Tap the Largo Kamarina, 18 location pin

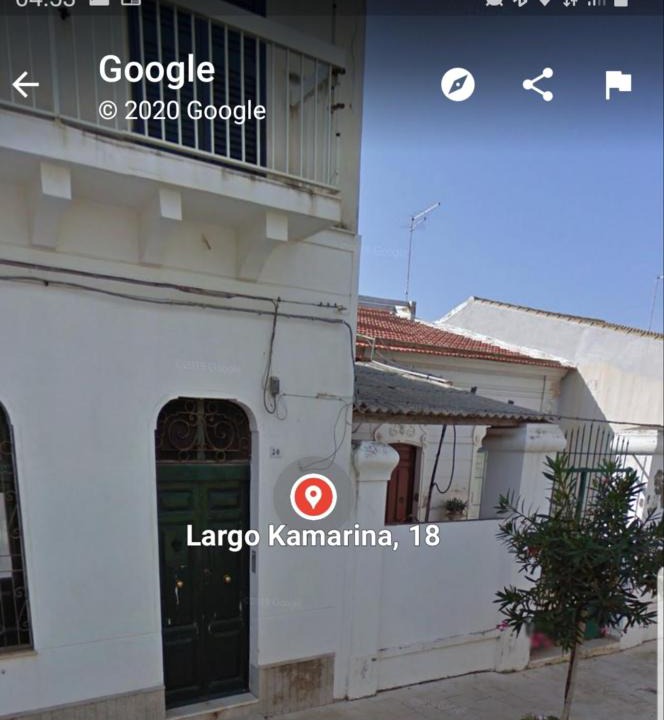313,496
